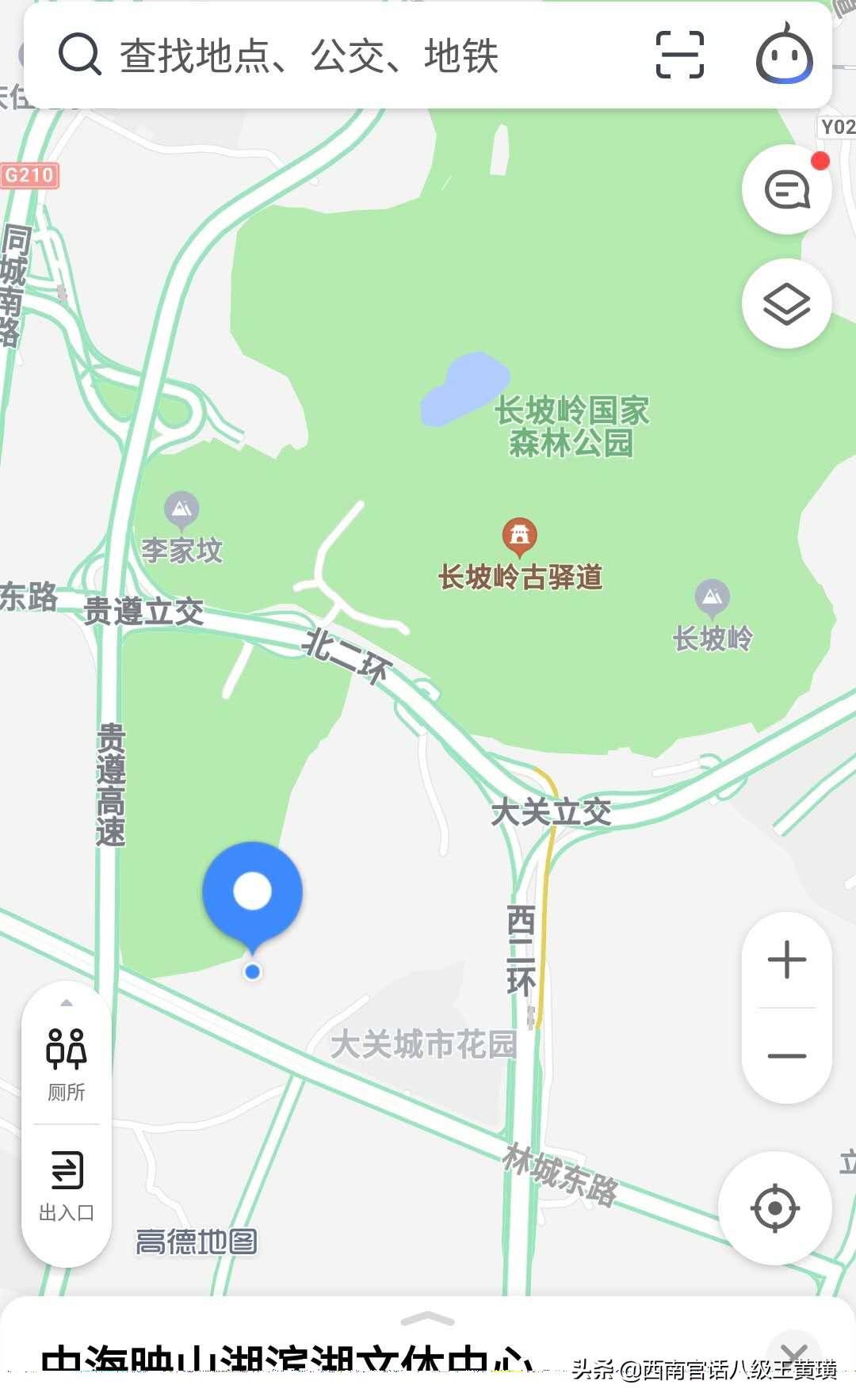Tap the magnifier icon in search bar
The width and height of the screenshot is (856, 1400).
(x=79, y=54)
